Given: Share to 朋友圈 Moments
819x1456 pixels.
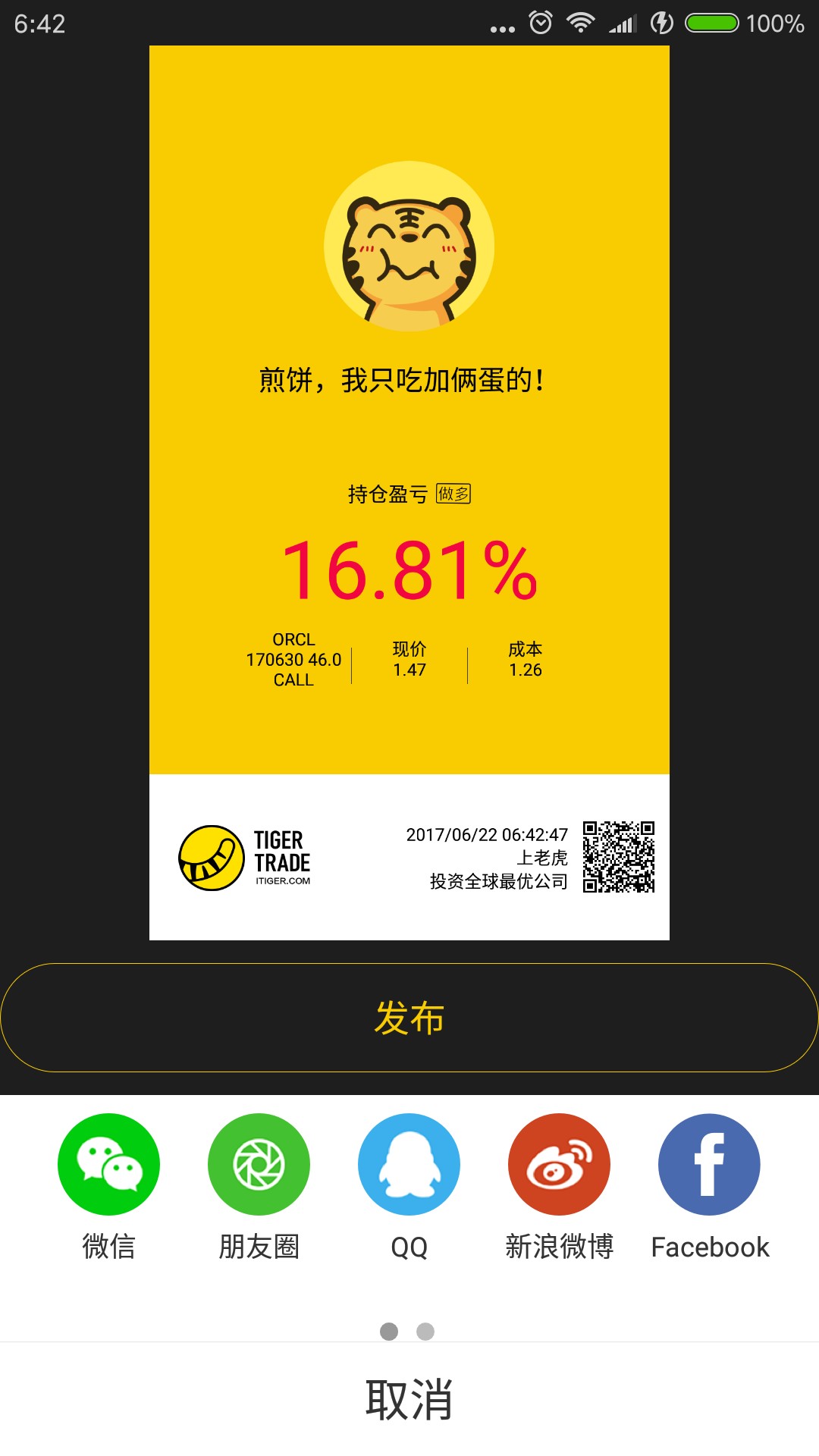Looking at the screenshot, I should click(x=259, y=1164).
